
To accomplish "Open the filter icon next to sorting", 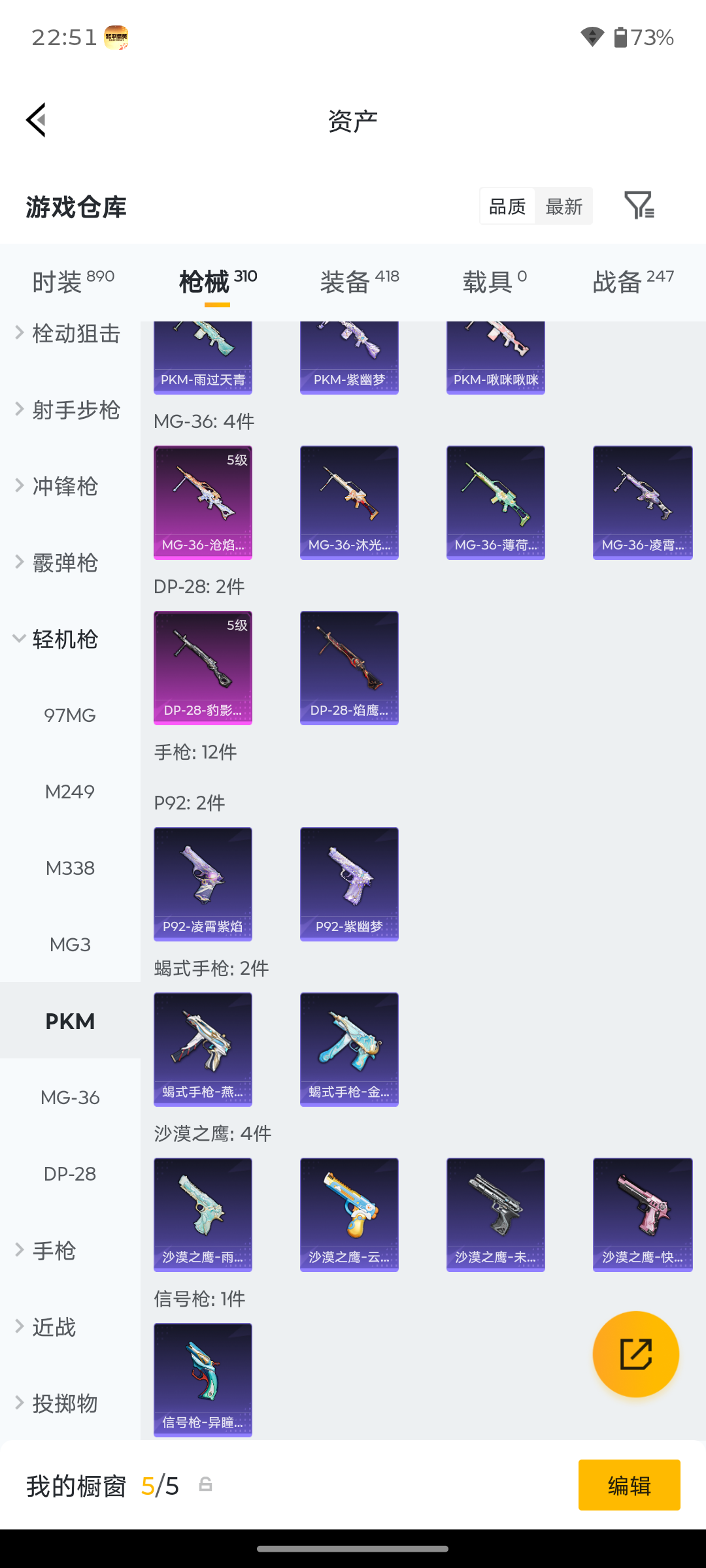I will point(639,206).
